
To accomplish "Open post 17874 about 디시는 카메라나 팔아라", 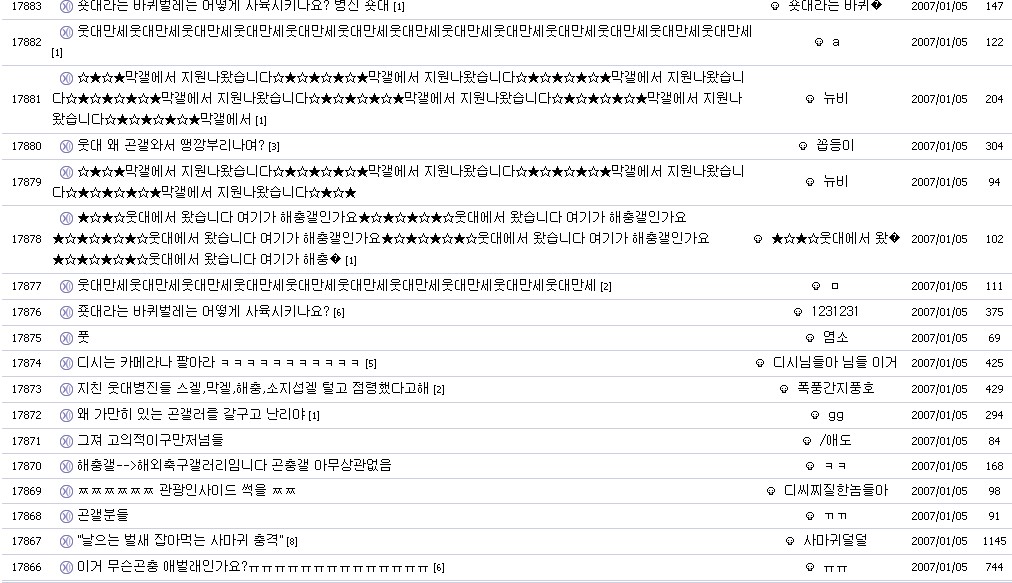I will coord(218,363).
